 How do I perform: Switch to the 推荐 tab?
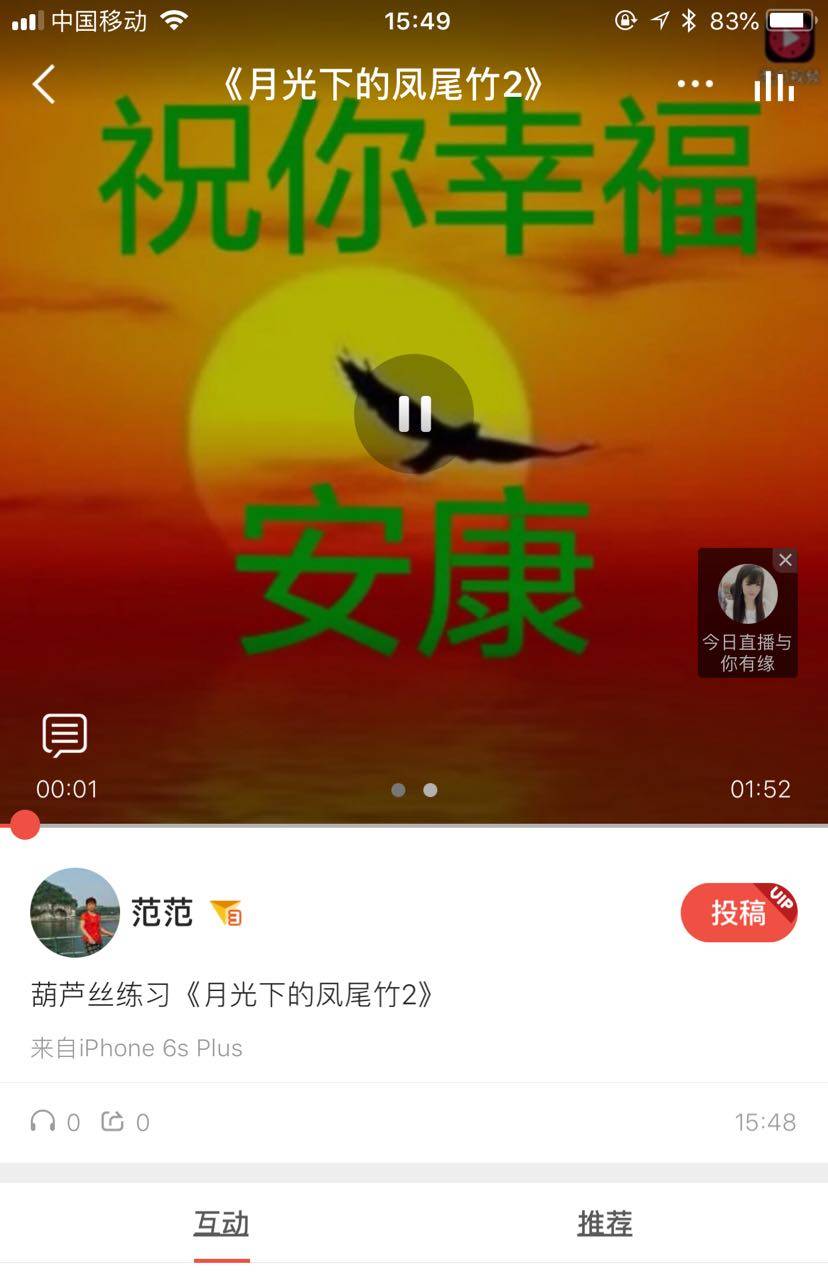point(605,1224)
